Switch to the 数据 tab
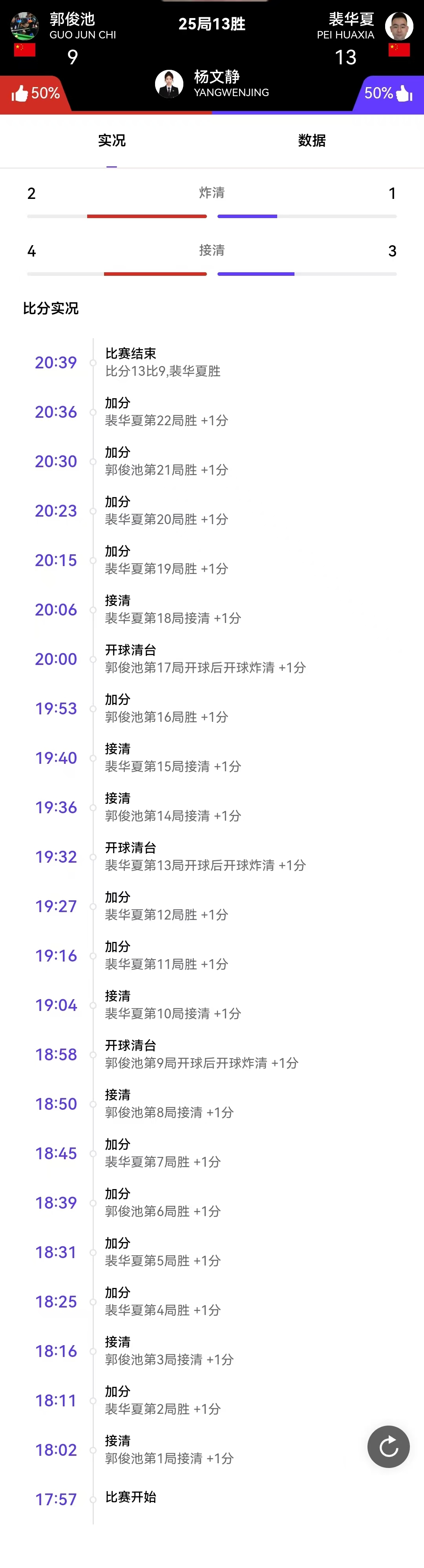The image size is (424, 1568). pyautogui.click(x=311, y=140)
